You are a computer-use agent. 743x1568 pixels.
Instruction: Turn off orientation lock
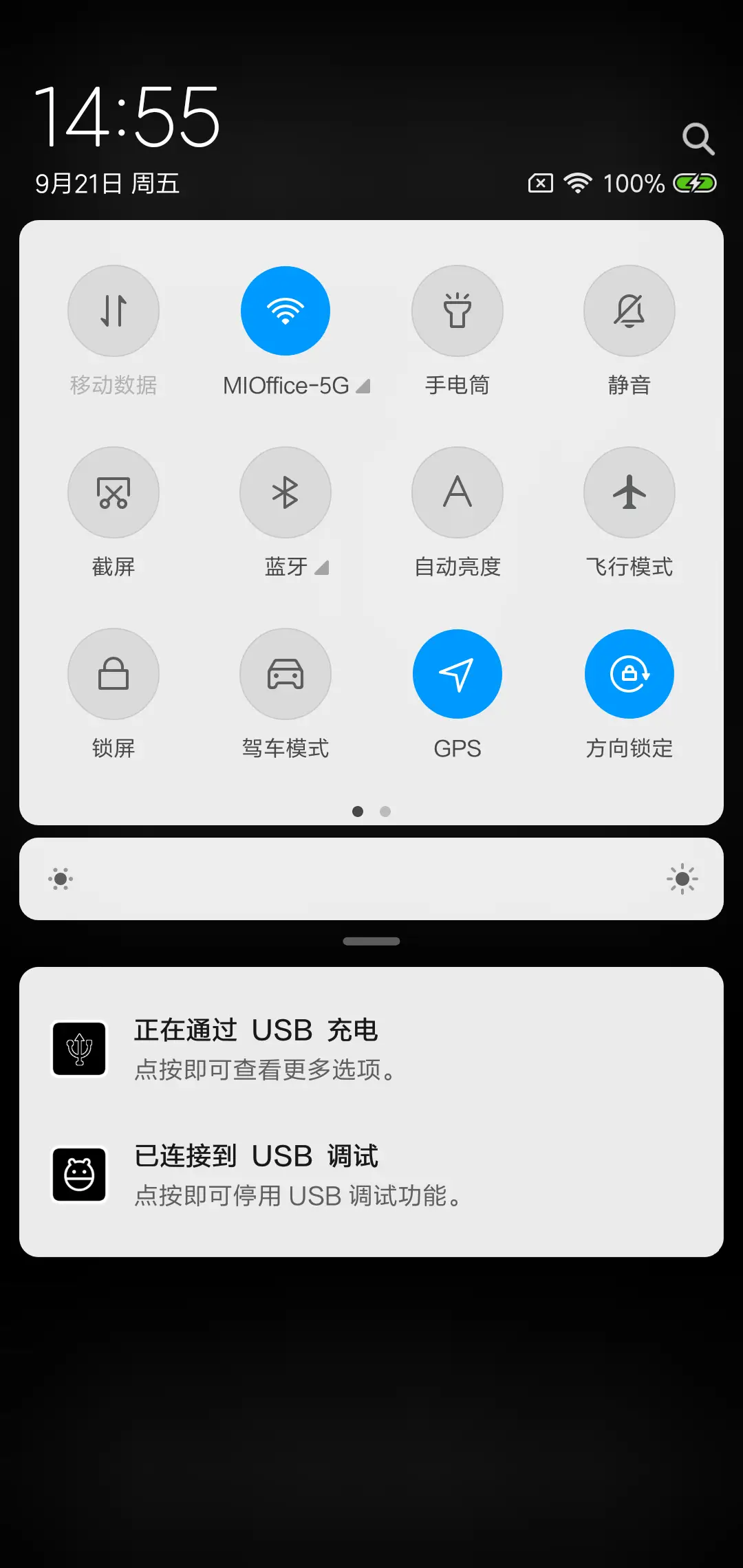coord(629,674)
